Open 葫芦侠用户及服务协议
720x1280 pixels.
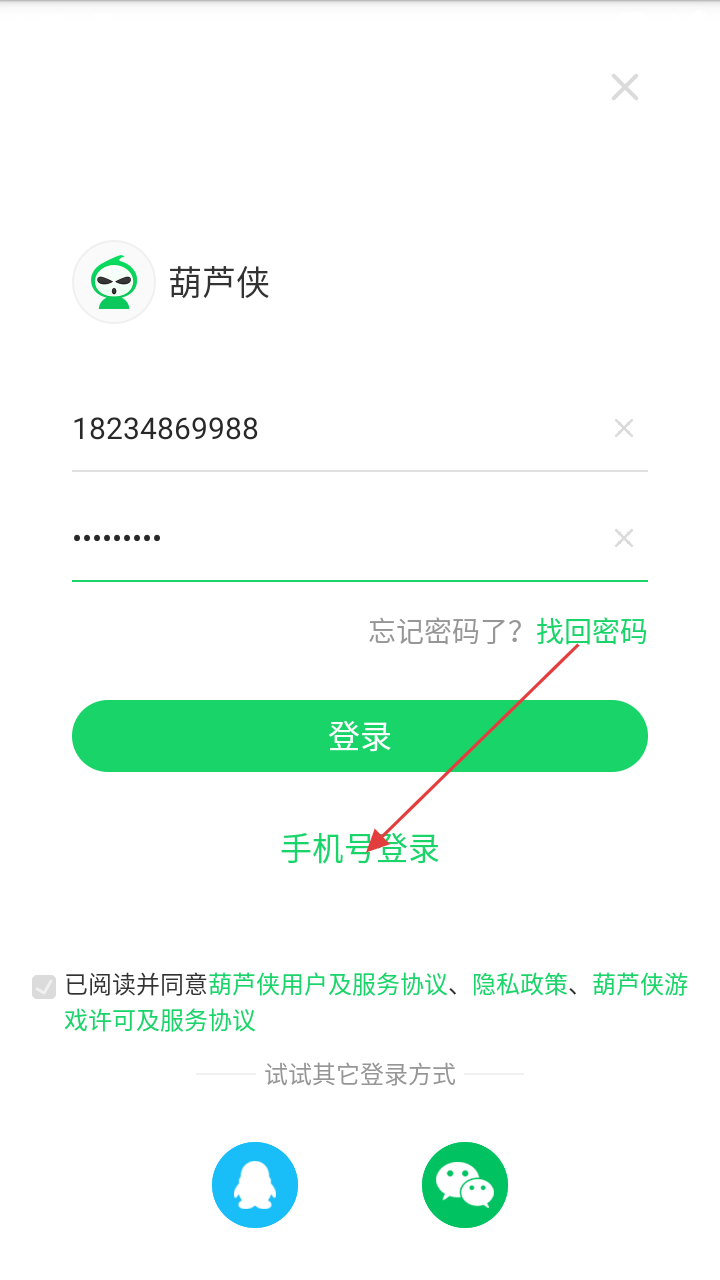(328, 985)
